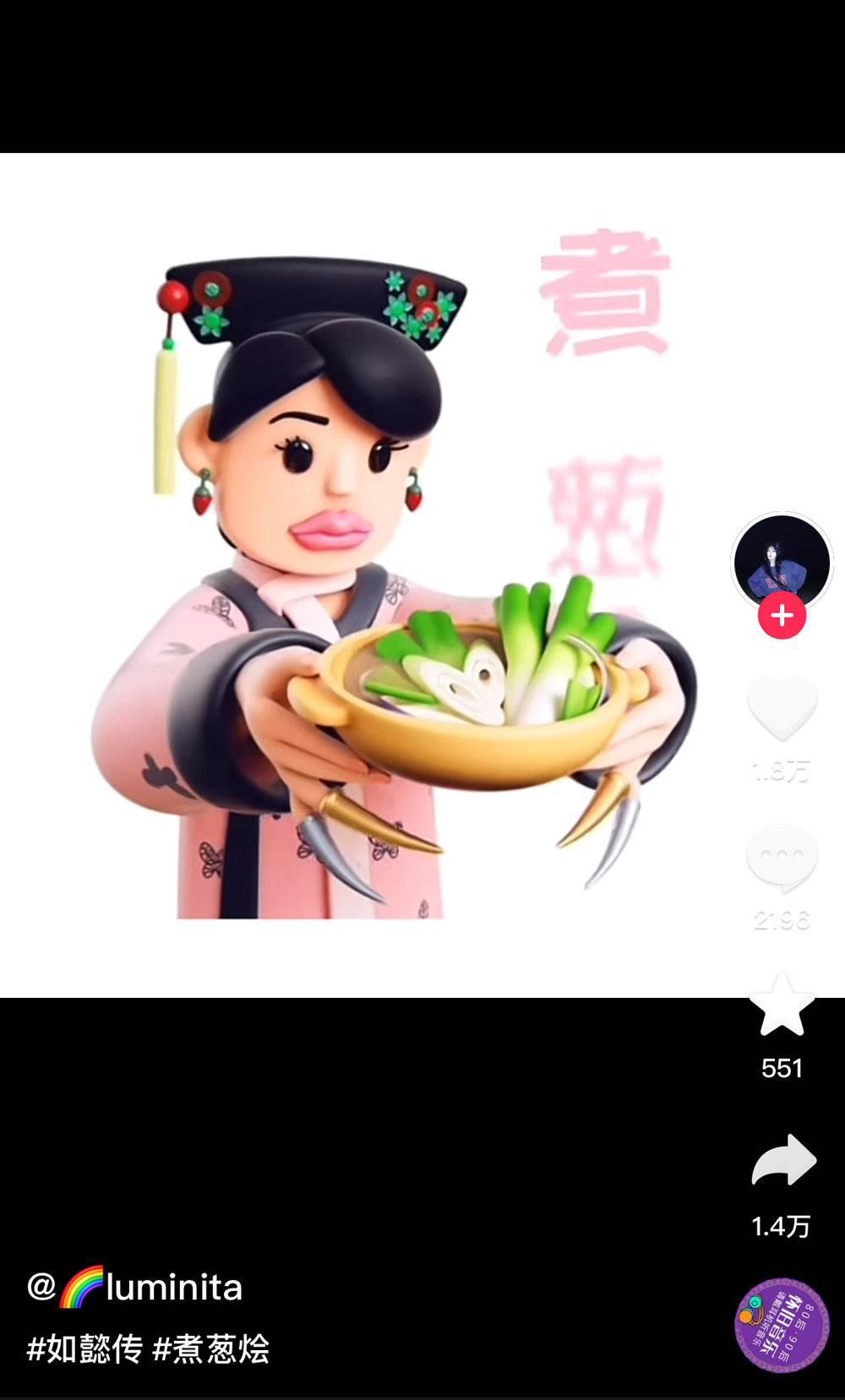The image size is (845, 1400).
Task: Save video to favorites with the star
Action: click(x=782, y=1005)
